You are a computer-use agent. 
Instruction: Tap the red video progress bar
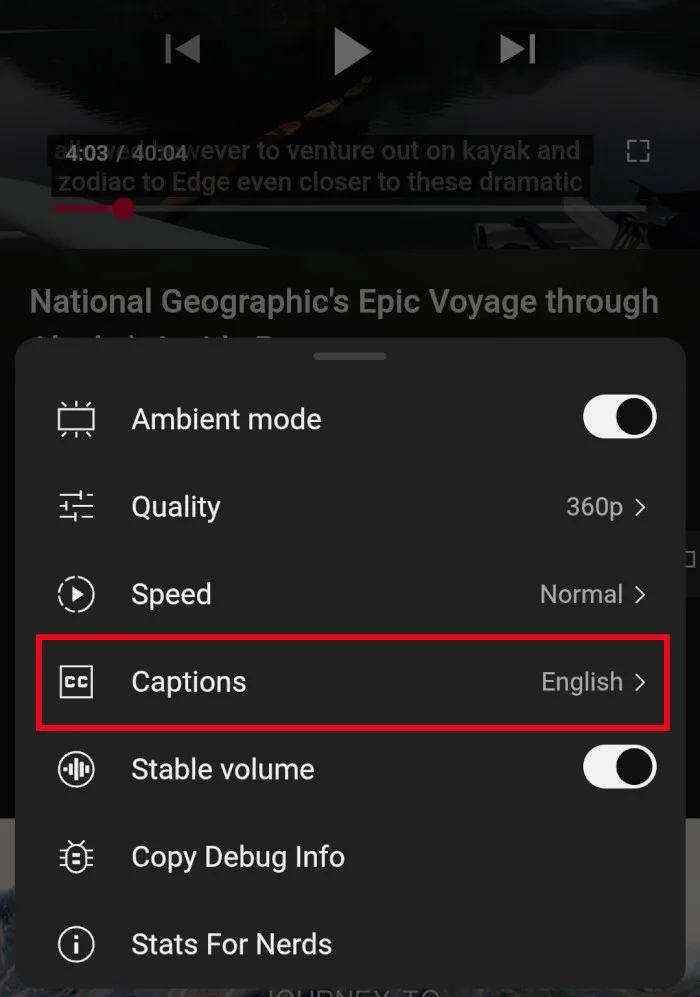(x=88, y=208)
